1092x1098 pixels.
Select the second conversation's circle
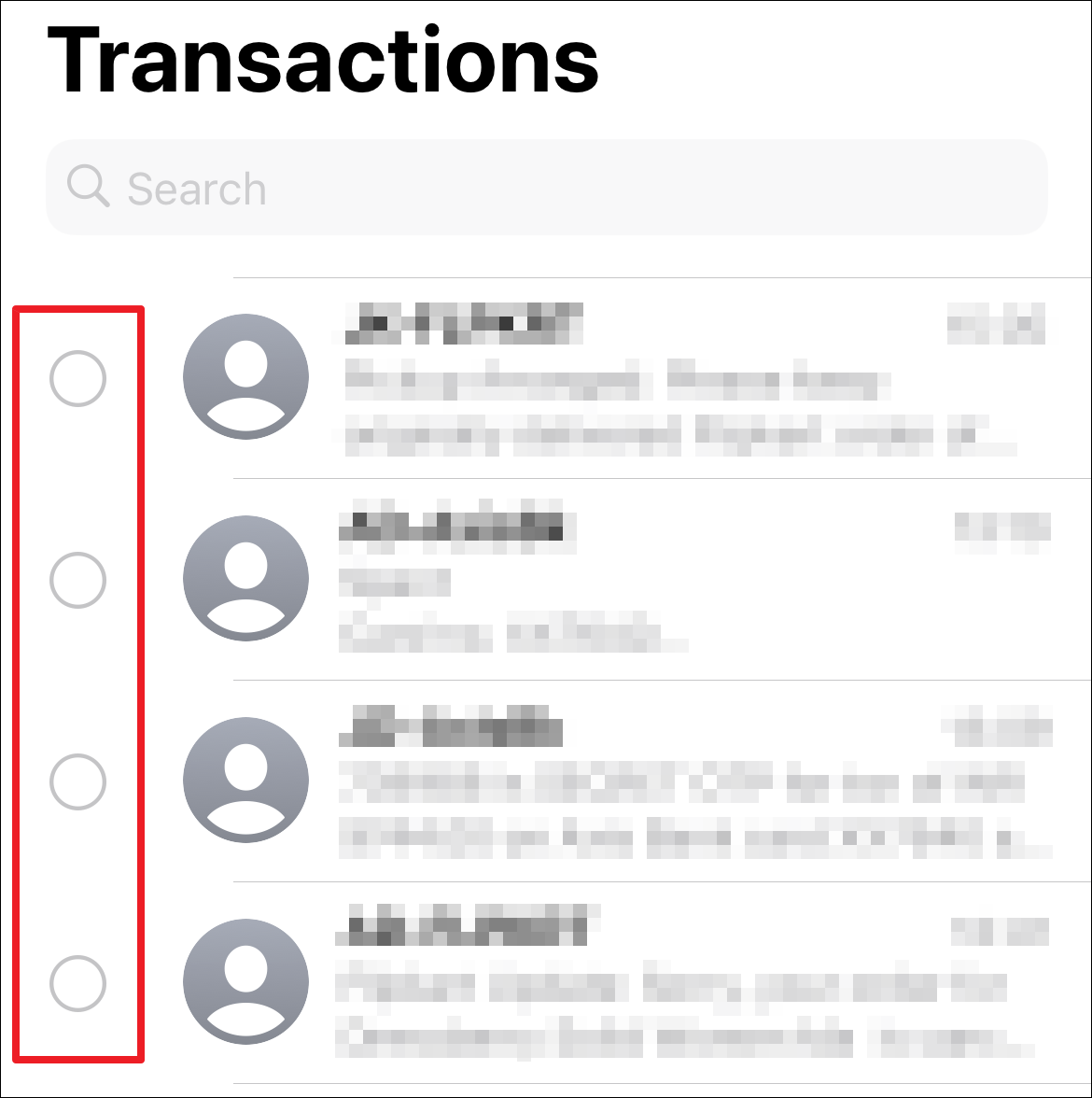tap(77, 580)
